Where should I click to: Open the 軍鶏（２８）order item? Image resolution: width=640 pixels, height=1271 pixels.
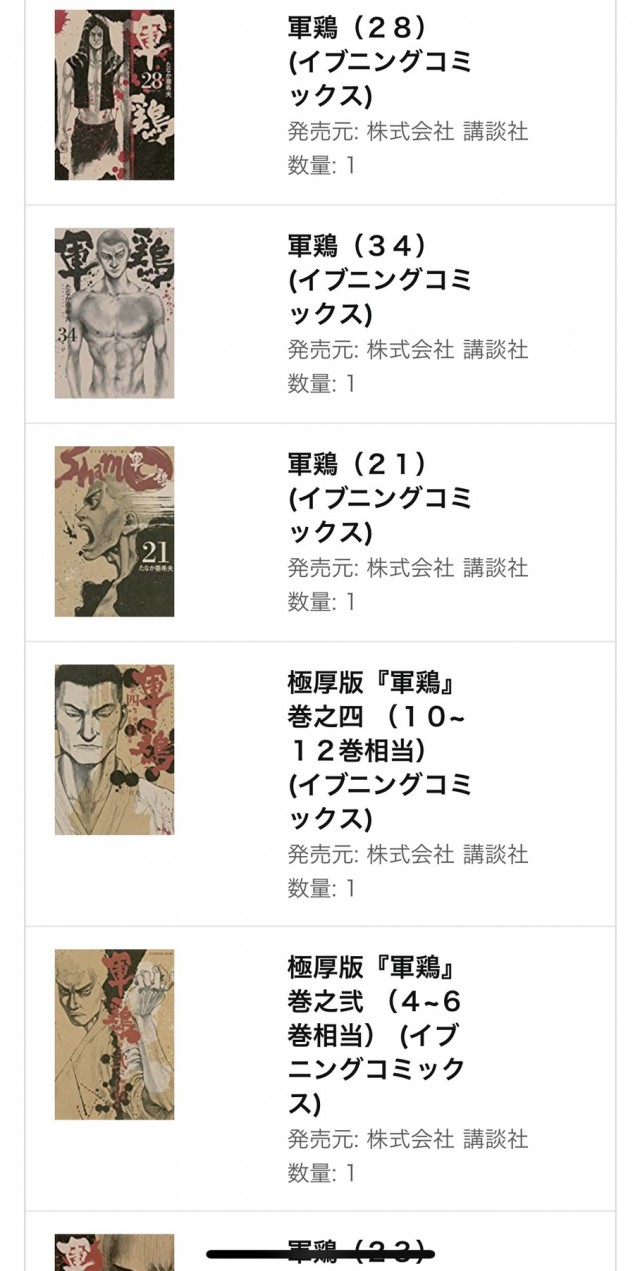380,62
